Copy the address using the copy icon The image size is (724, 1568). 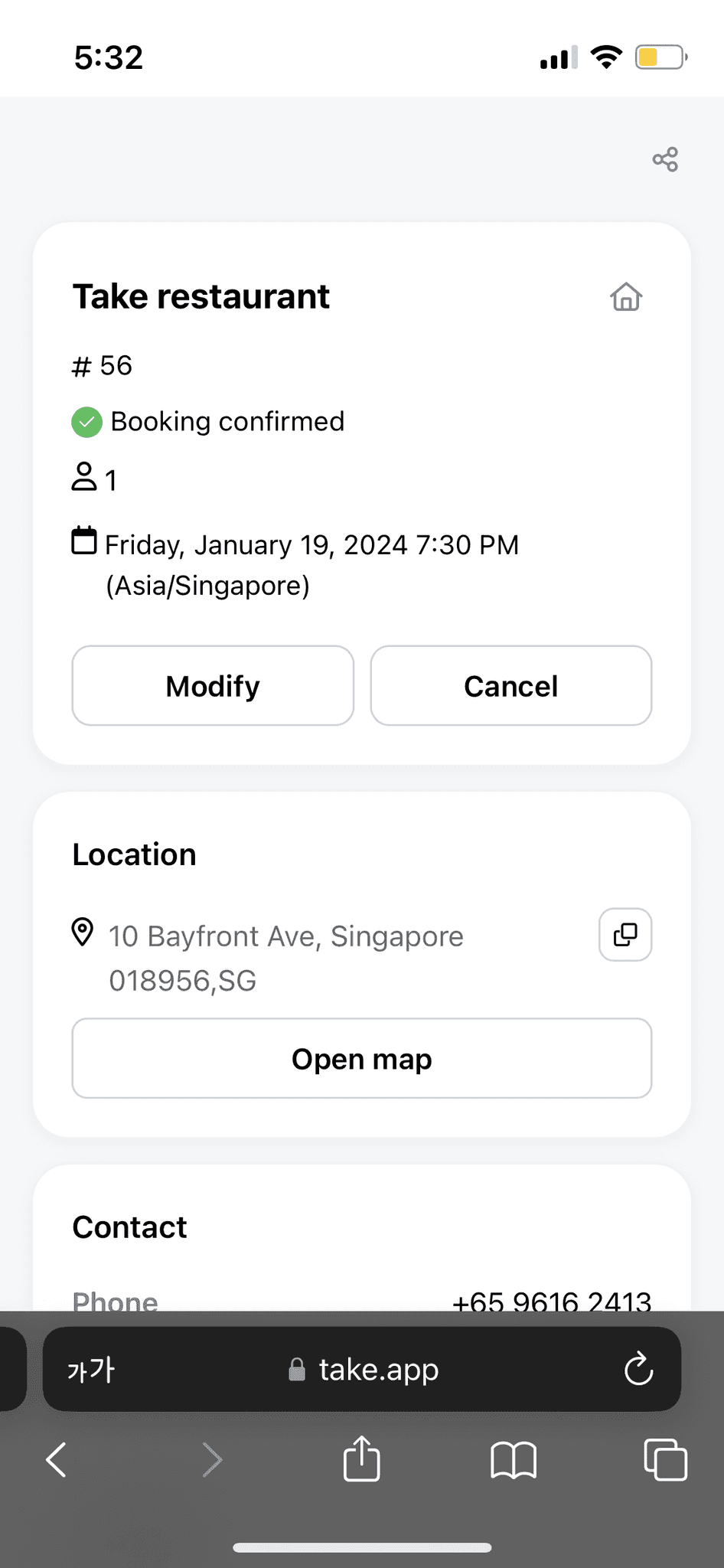625,935
